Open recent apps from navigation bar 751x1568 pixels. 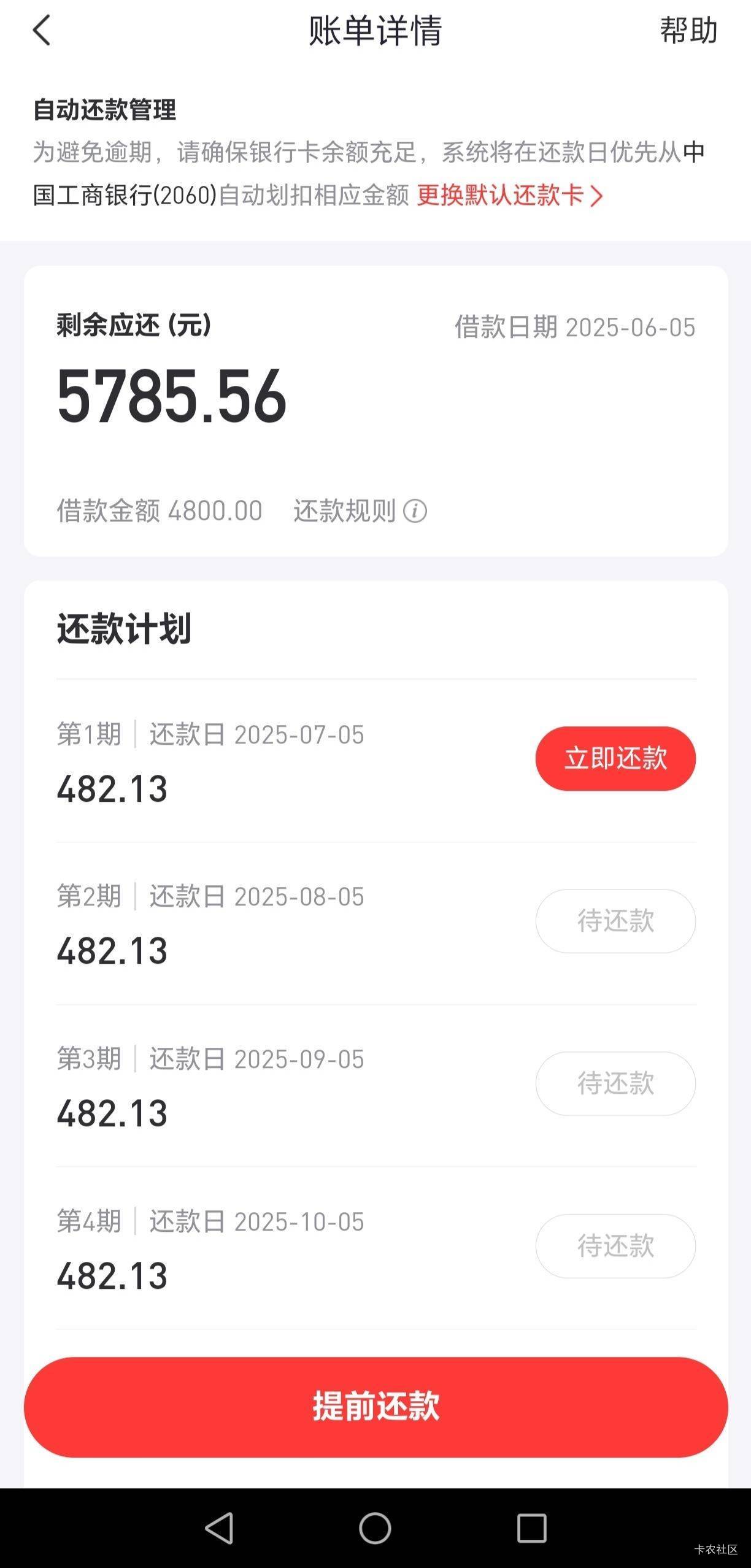pos(531,1528)
